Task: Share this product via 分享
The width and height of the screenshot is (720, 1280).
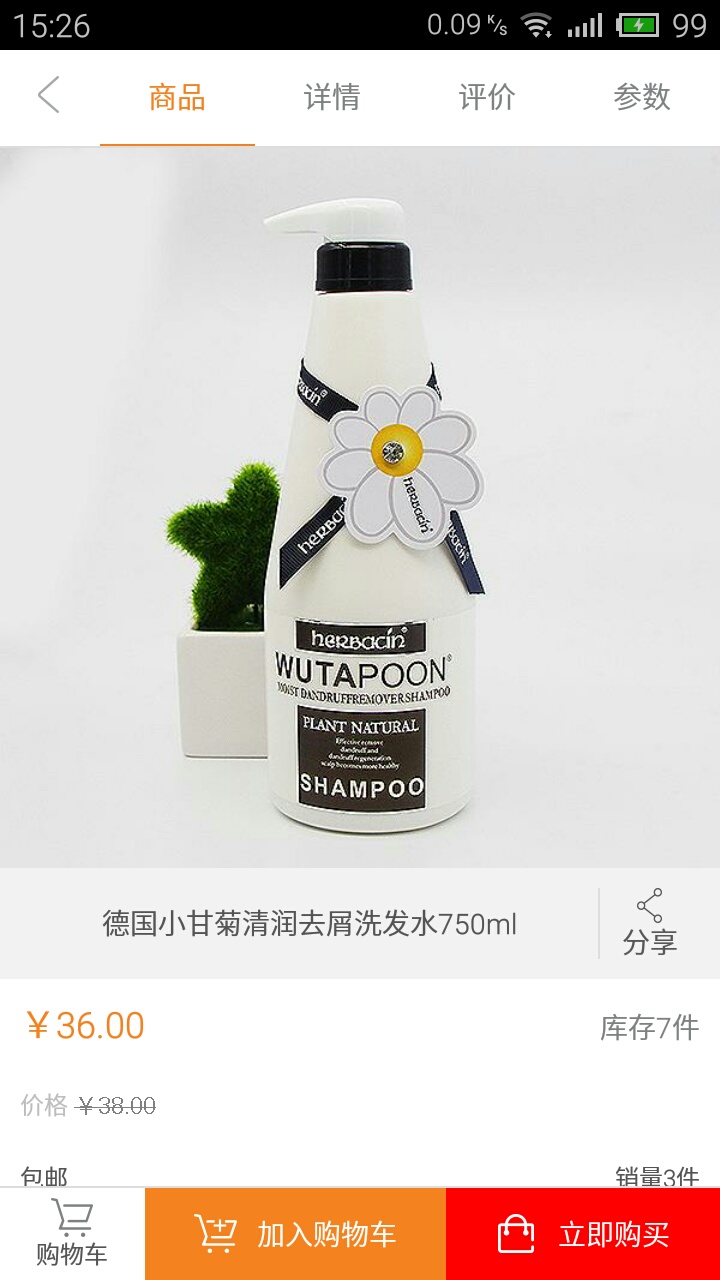Action: 650,923
